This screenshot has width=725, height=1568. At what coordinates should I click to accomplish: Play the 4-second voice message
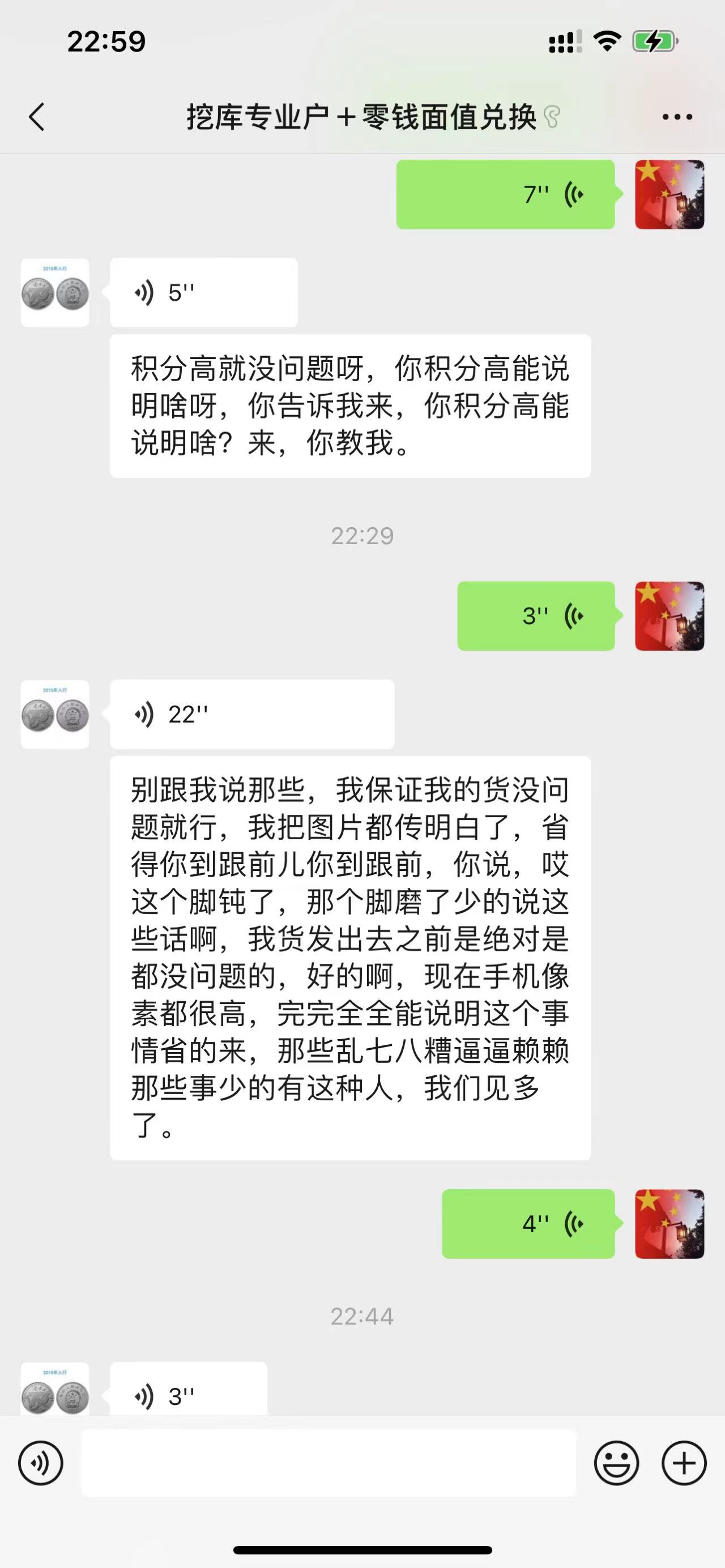click(528, 1224)
